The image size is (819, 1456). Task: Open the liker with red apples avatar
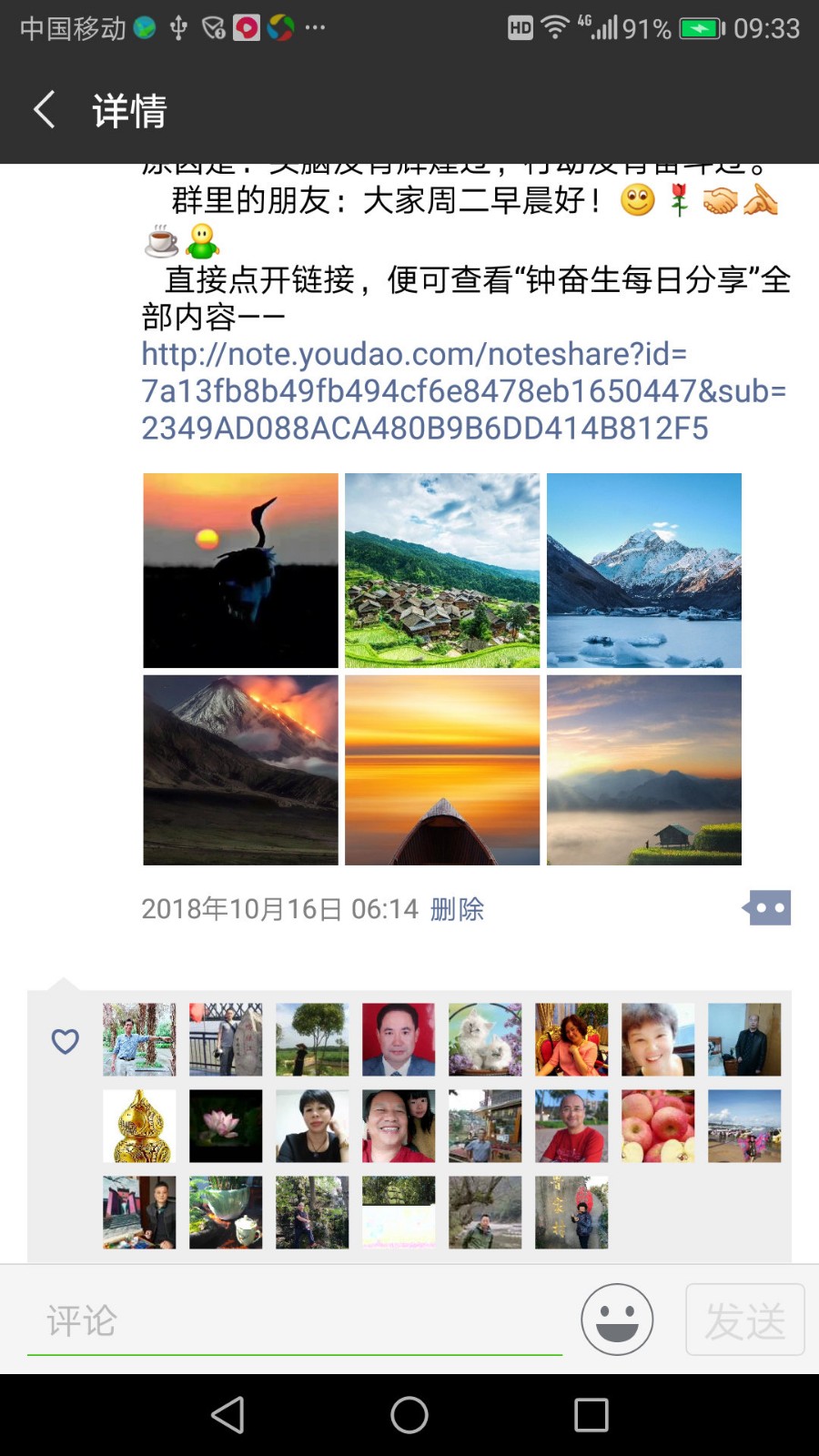[658, 1127]
